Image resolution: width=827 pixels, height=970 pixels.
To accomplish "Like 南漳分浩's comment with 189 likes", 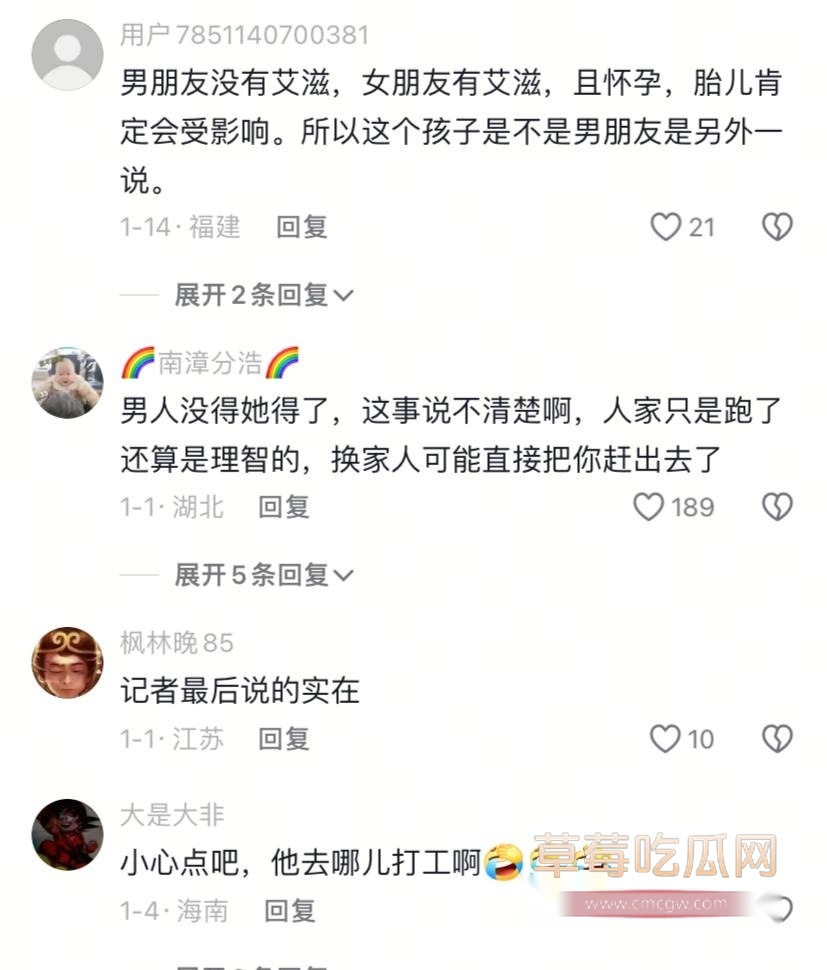I will [x=650, y=507].
